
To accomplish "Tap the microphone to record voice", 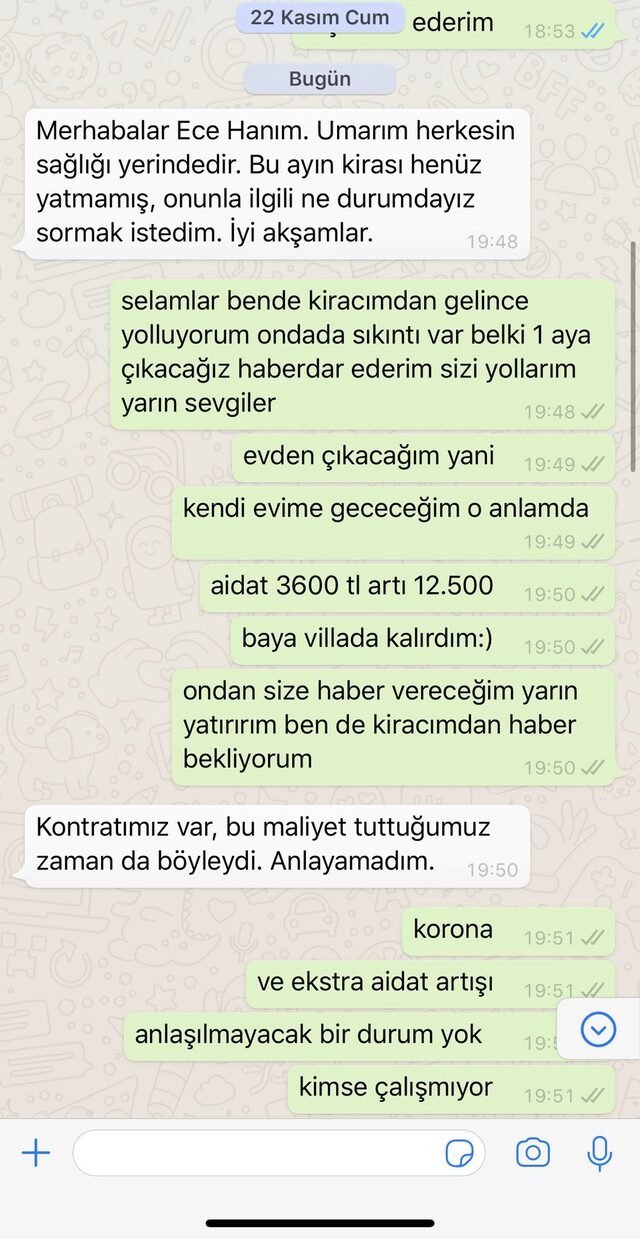I will (599, 1153).
